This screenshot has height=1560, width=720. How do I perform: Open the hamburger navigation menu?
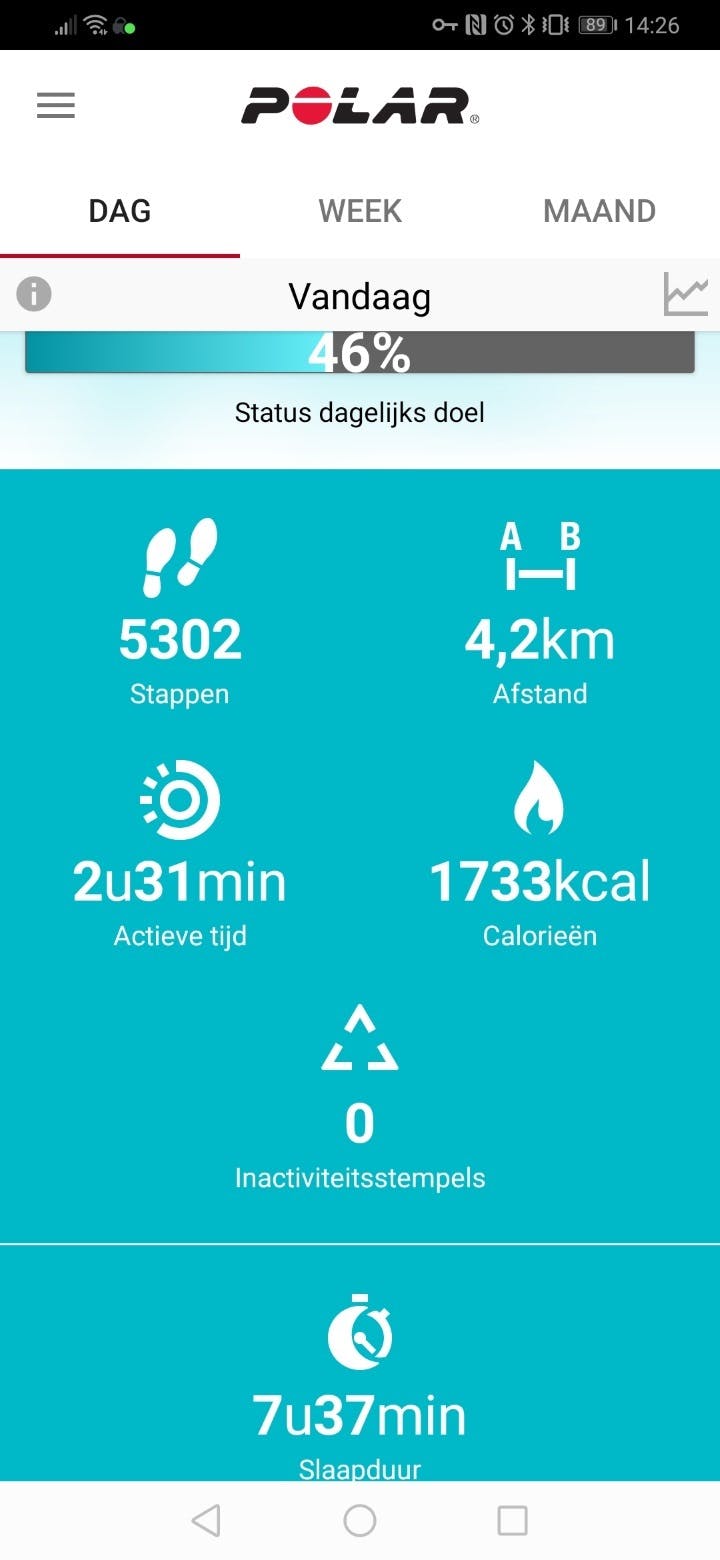coord(56,105)
